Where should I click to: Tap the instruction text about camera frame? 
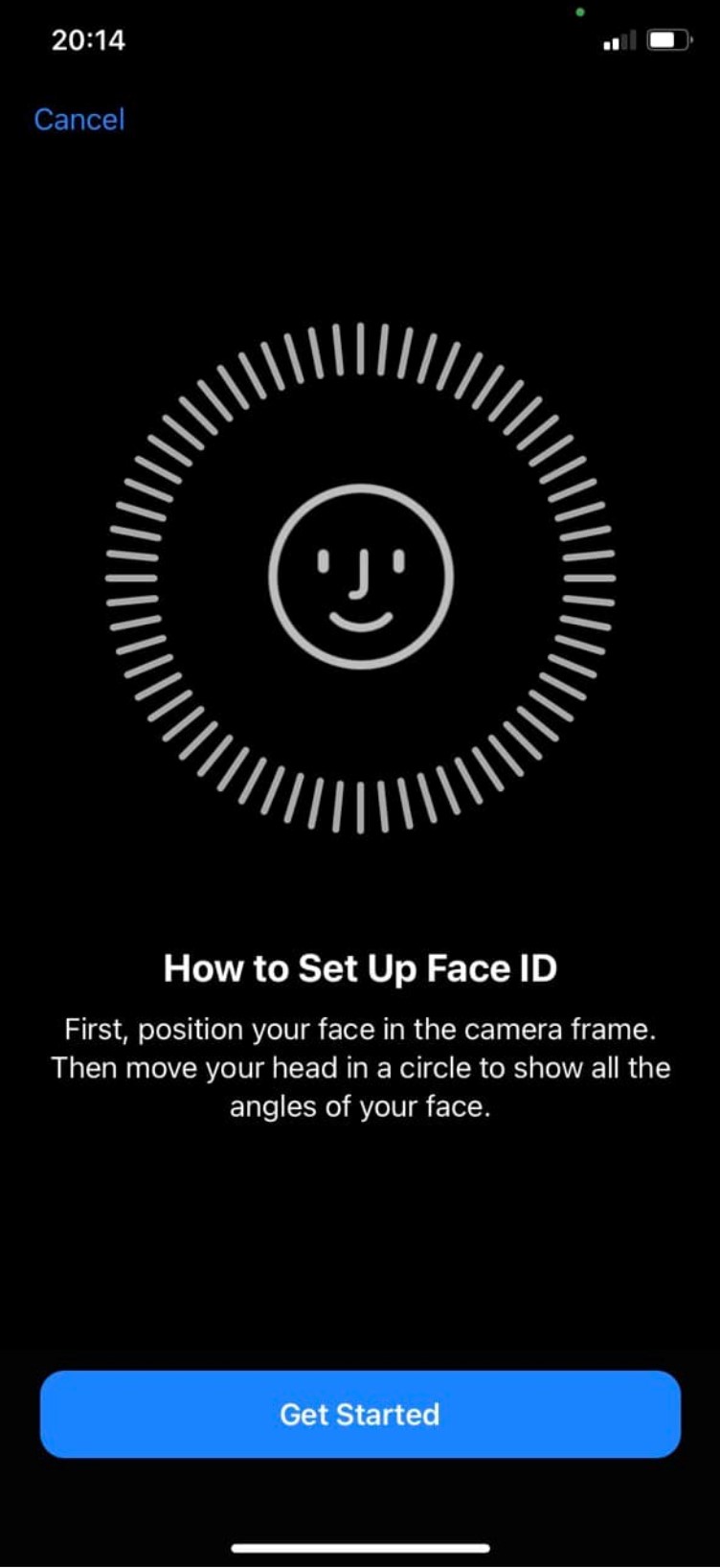pyautogui.click(x=360, y=1029)
